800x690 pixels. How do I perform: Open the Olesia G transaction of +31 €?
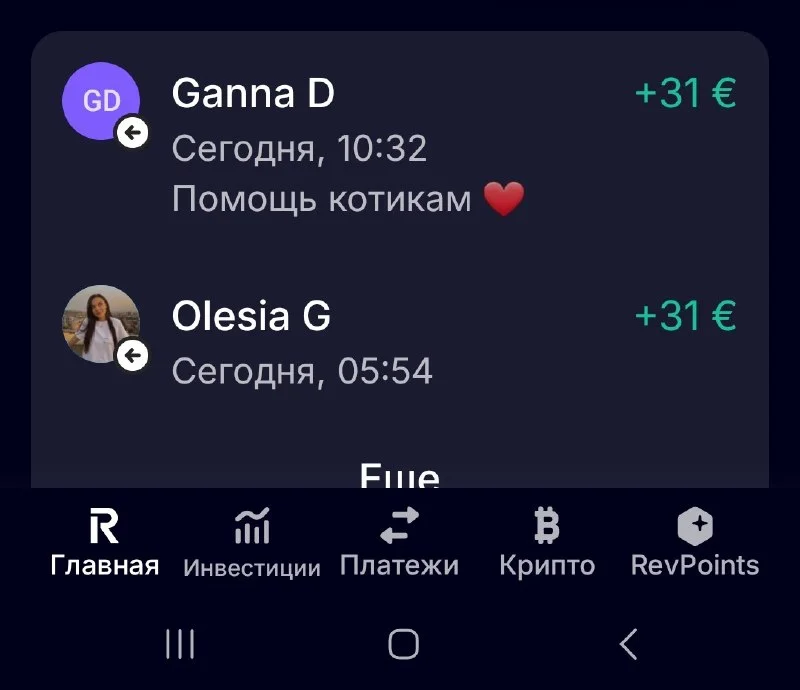400,342
